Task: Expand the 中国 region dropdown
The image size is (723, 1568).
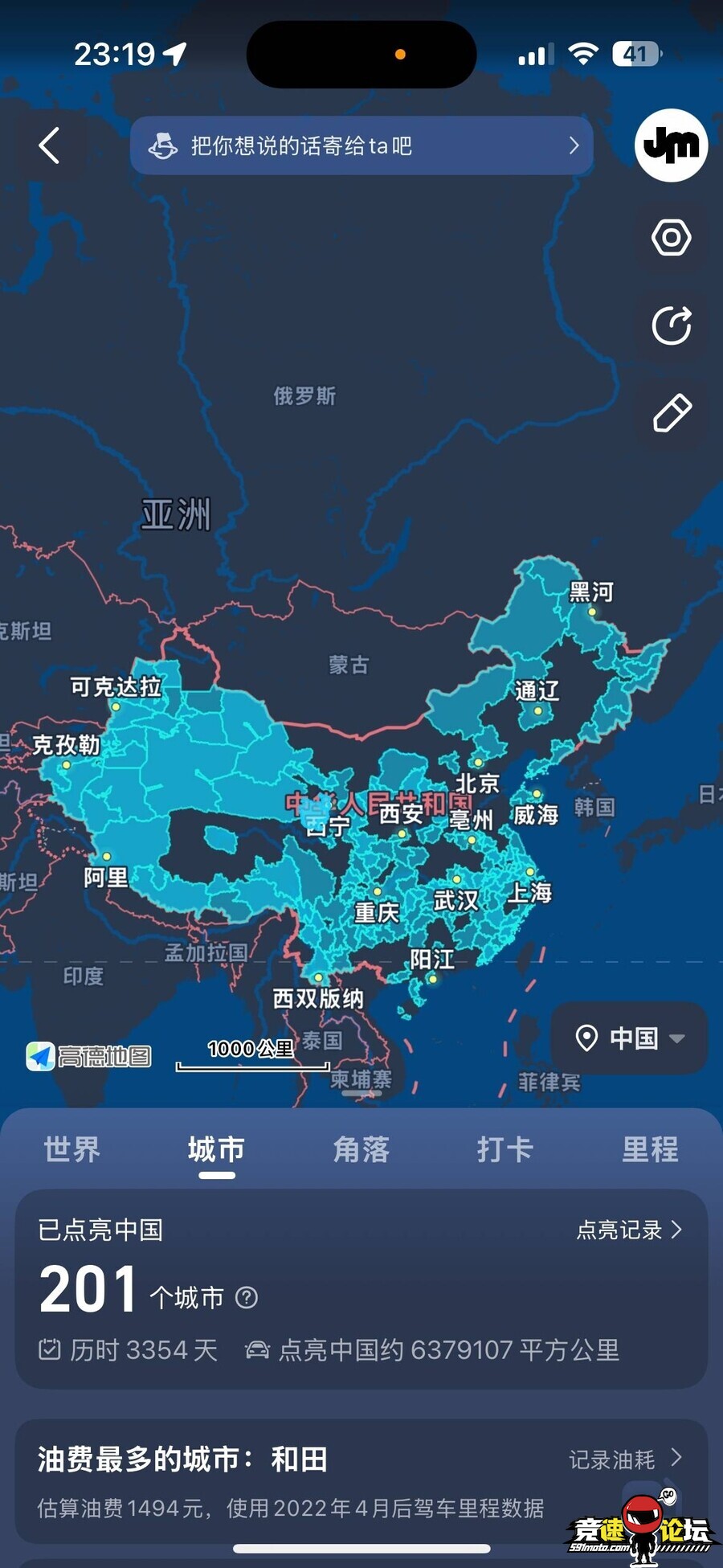Action: coord(631,1038)
